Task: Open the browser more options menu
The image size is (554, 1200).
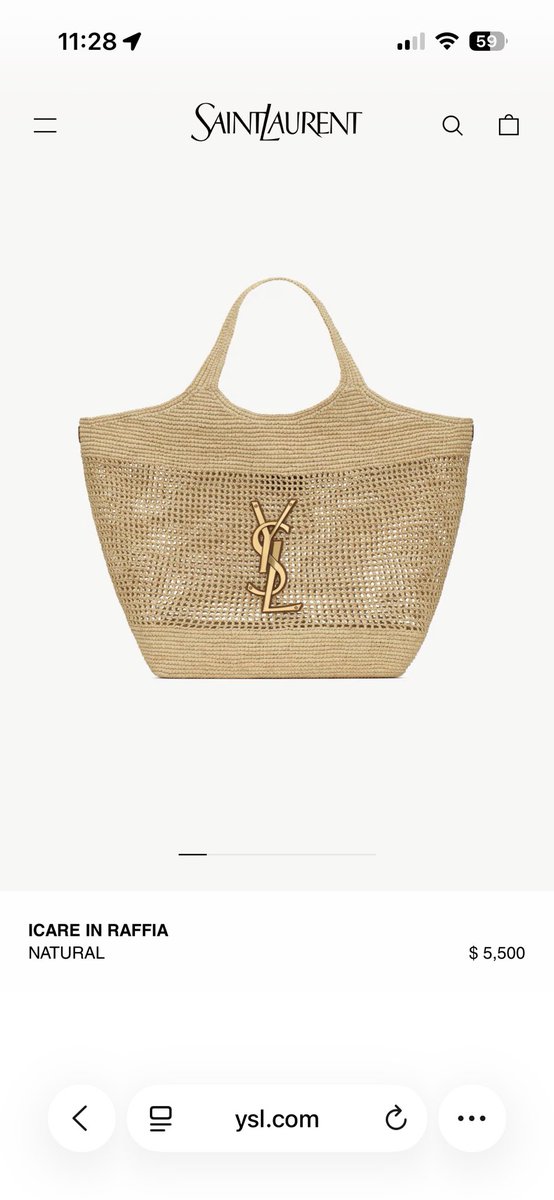Action: pyautogui.click(x=472, y=1118)
